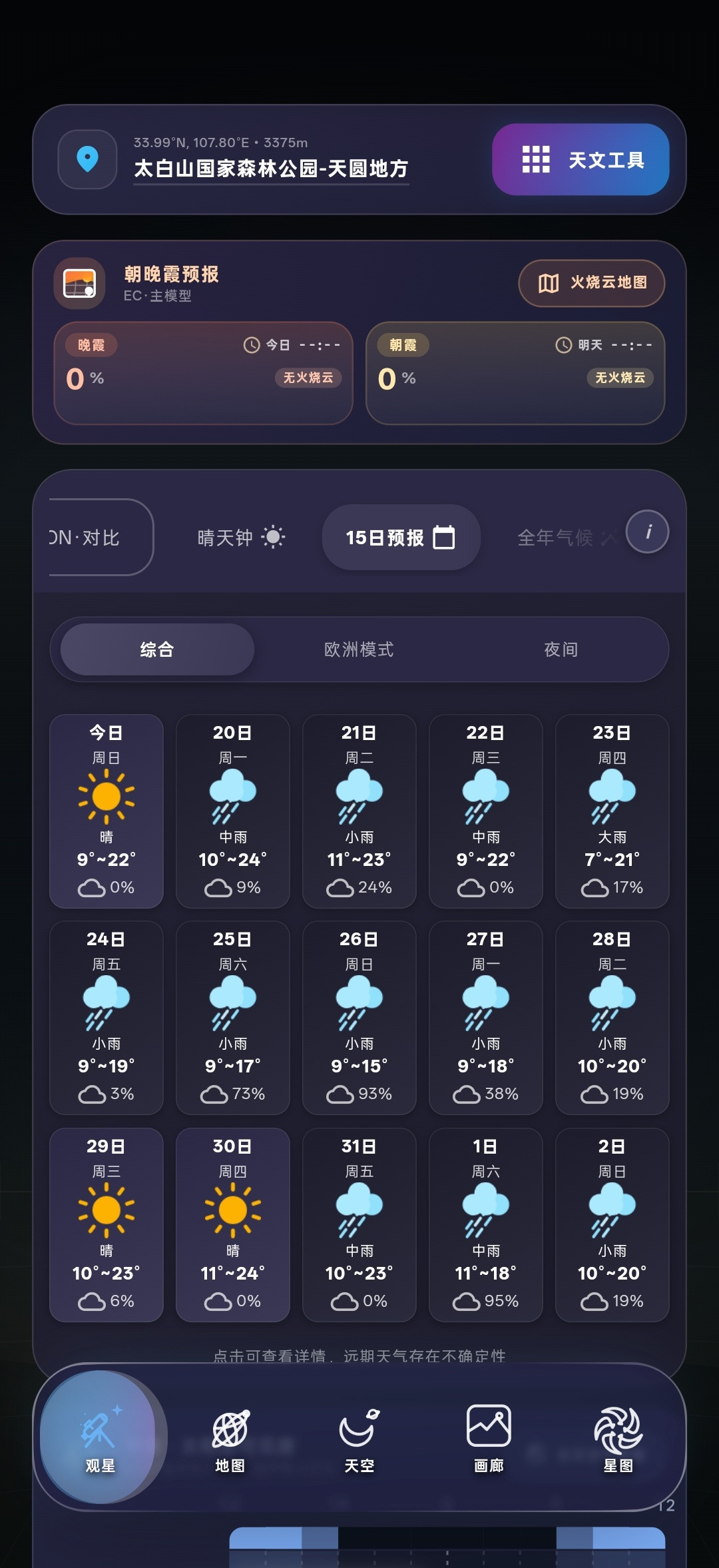Open the 火烧云地图 map
Image resolution: width=719 pixels, height=1568 pixels.
[592, 283]
